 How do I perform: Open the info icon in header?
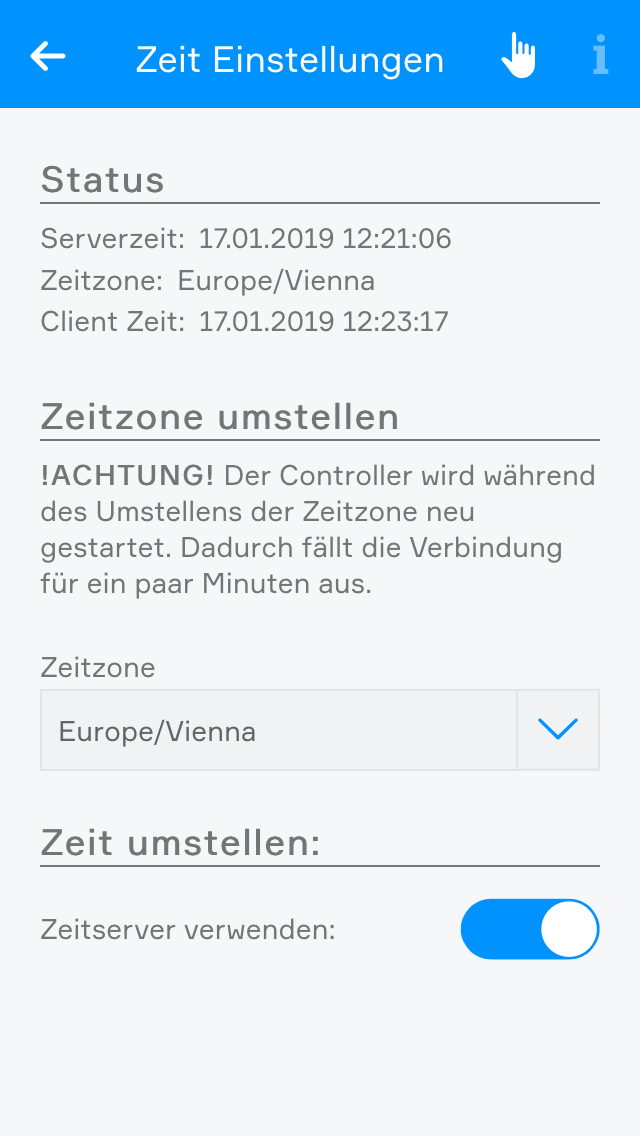coord(600,56)
